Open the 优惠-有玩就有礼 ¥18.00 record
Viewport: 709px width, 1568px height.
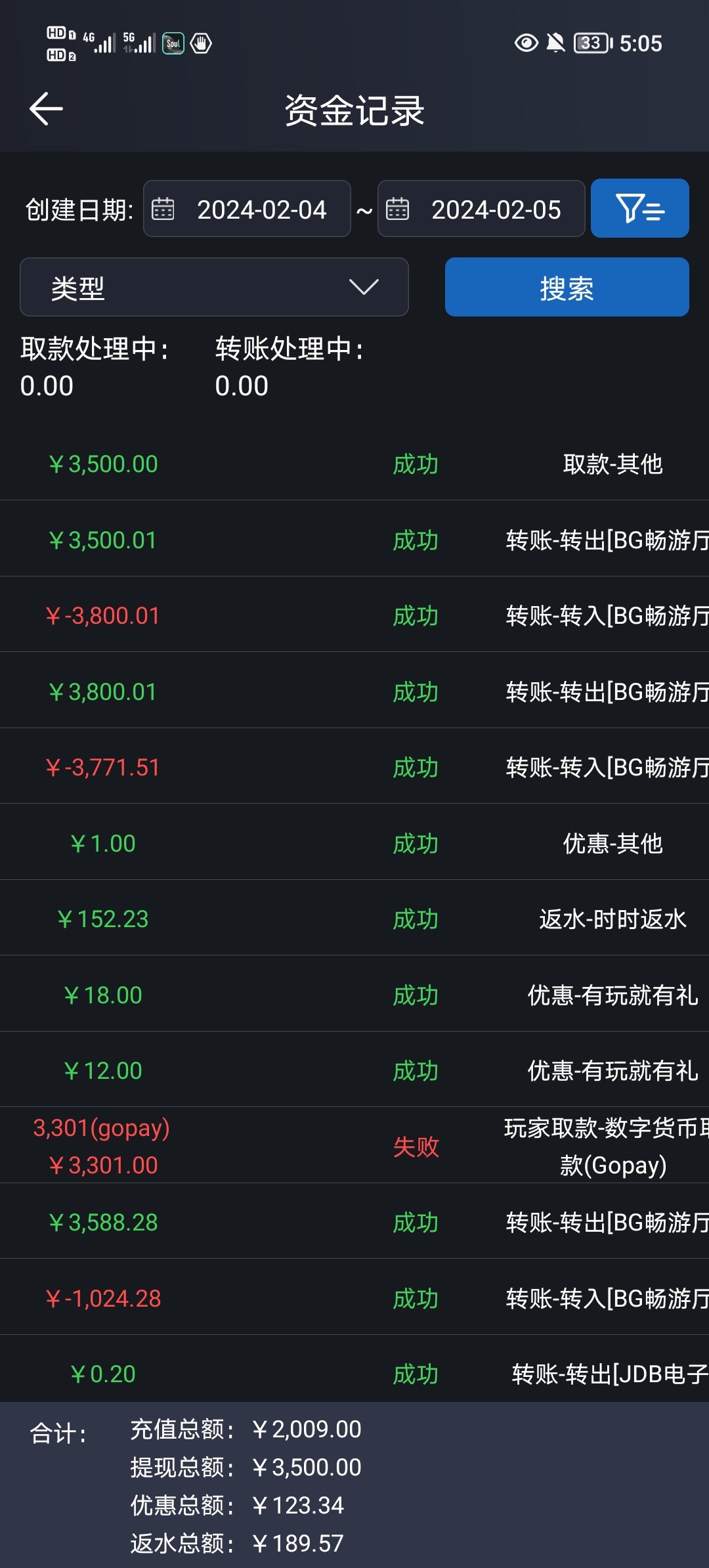354,995
